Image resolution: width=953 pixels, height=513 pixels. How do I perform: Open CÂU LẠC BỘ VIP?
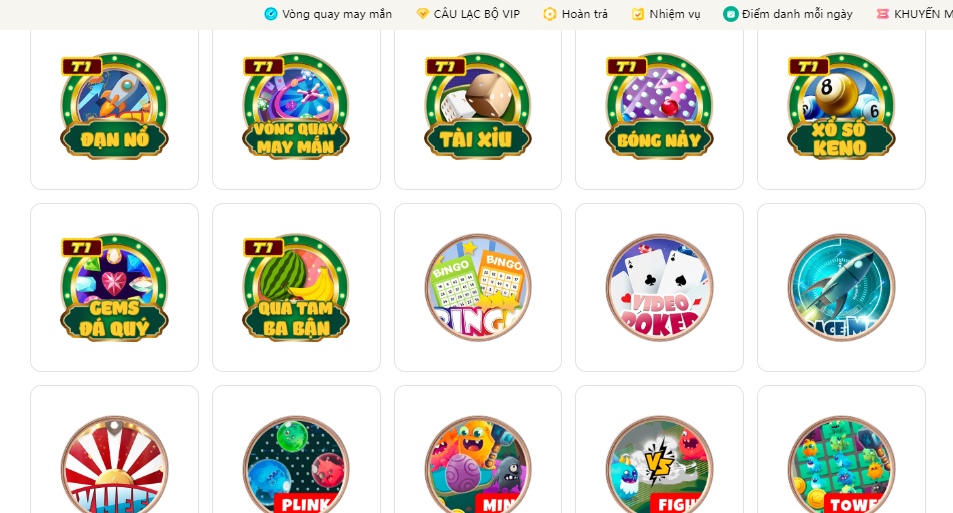click(x=468, y=14)
